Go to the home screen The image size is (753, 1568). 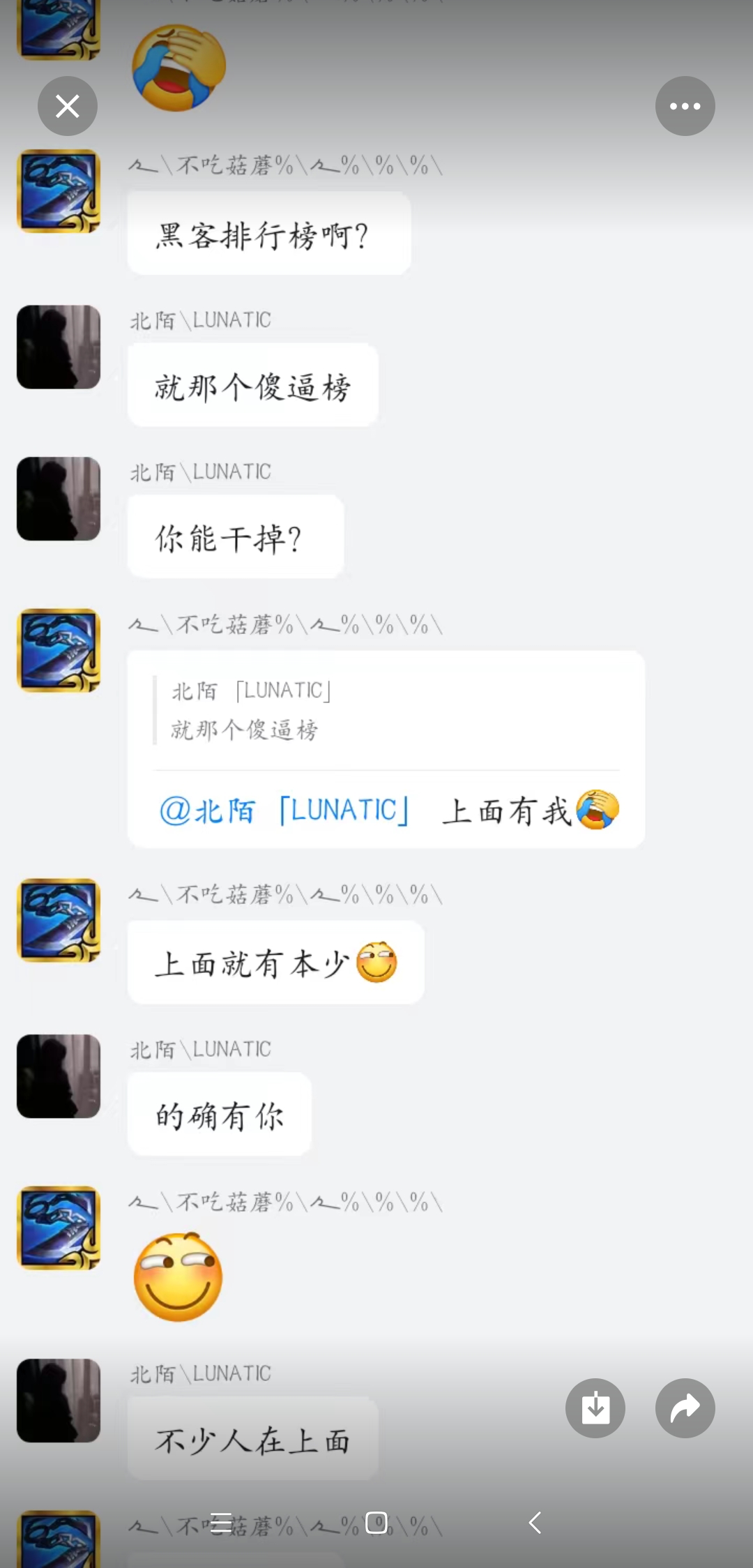click(x=376, y=1522)
